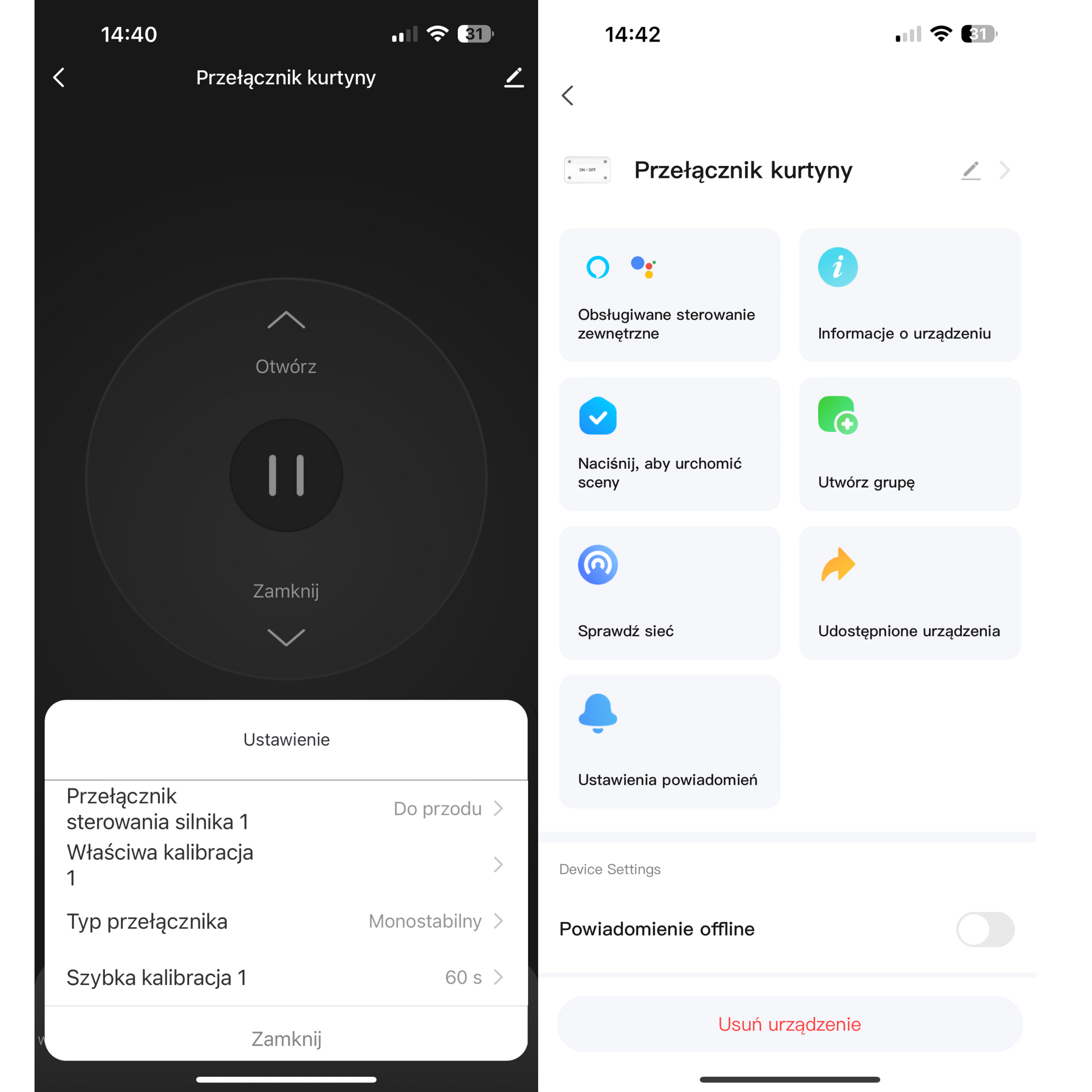Tap Usuń urządzenie to remove device

click(790, 1024)
